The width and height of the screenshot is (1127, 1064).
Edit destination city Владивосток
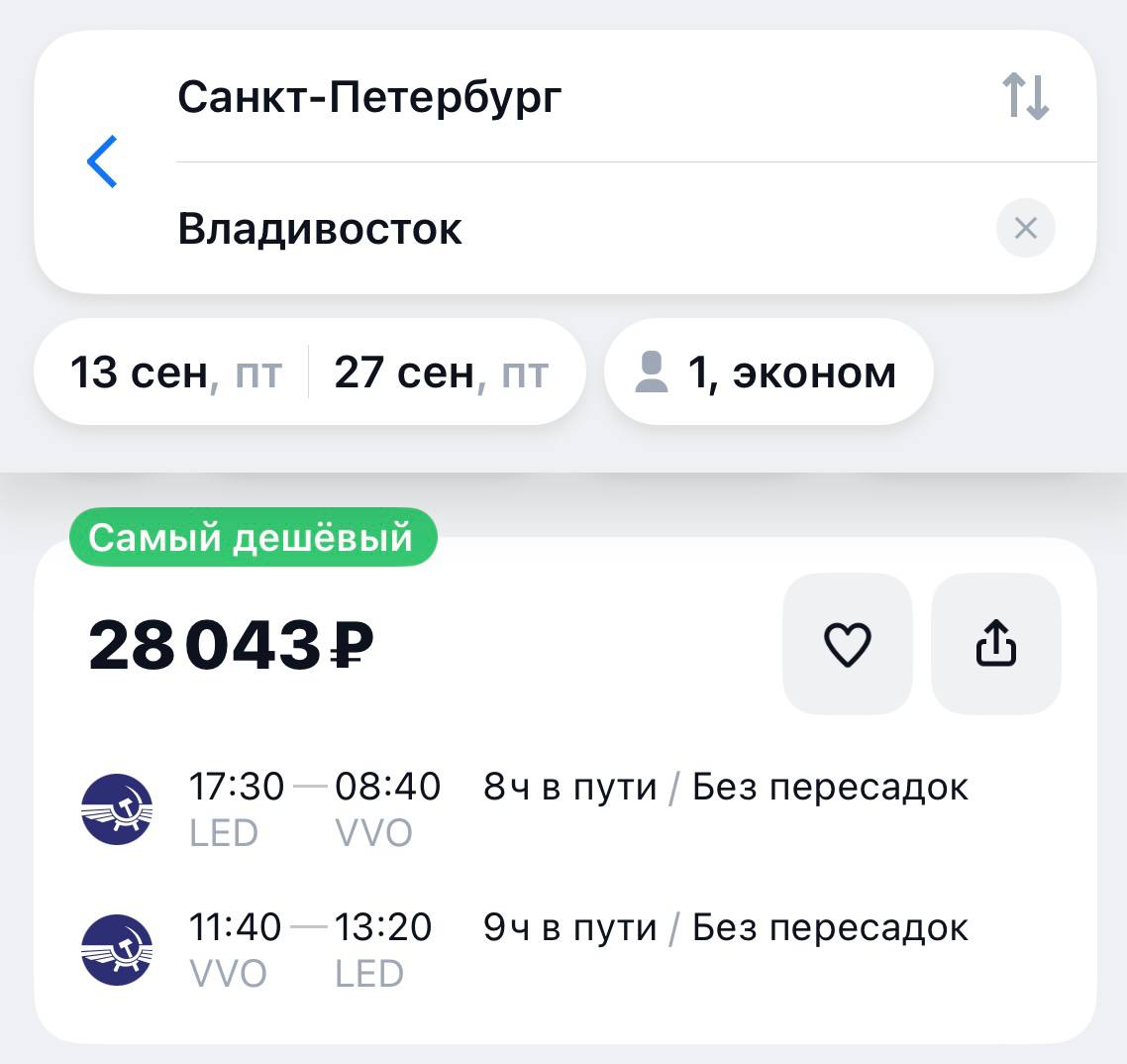click(320, 229)
